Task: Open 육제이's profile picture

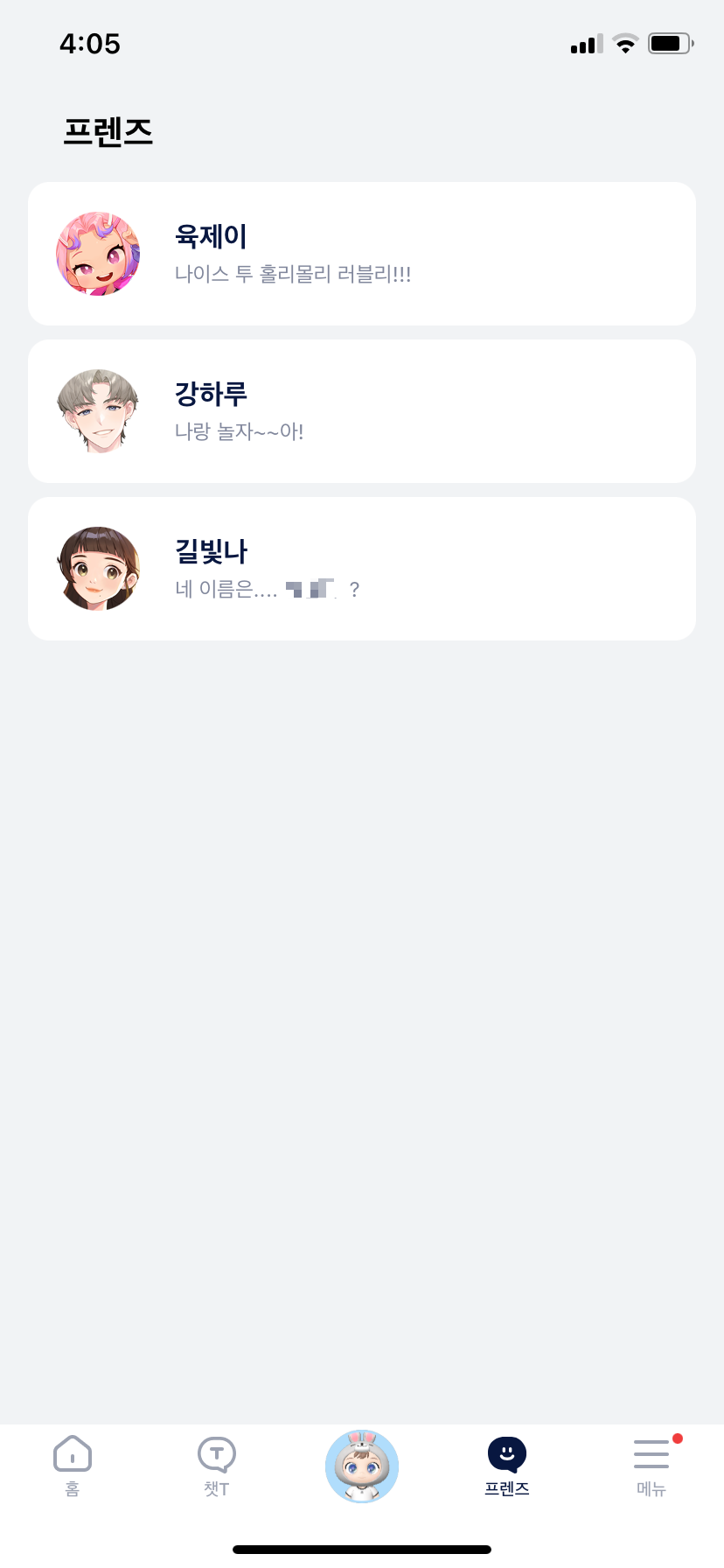Action: [98, 254]
